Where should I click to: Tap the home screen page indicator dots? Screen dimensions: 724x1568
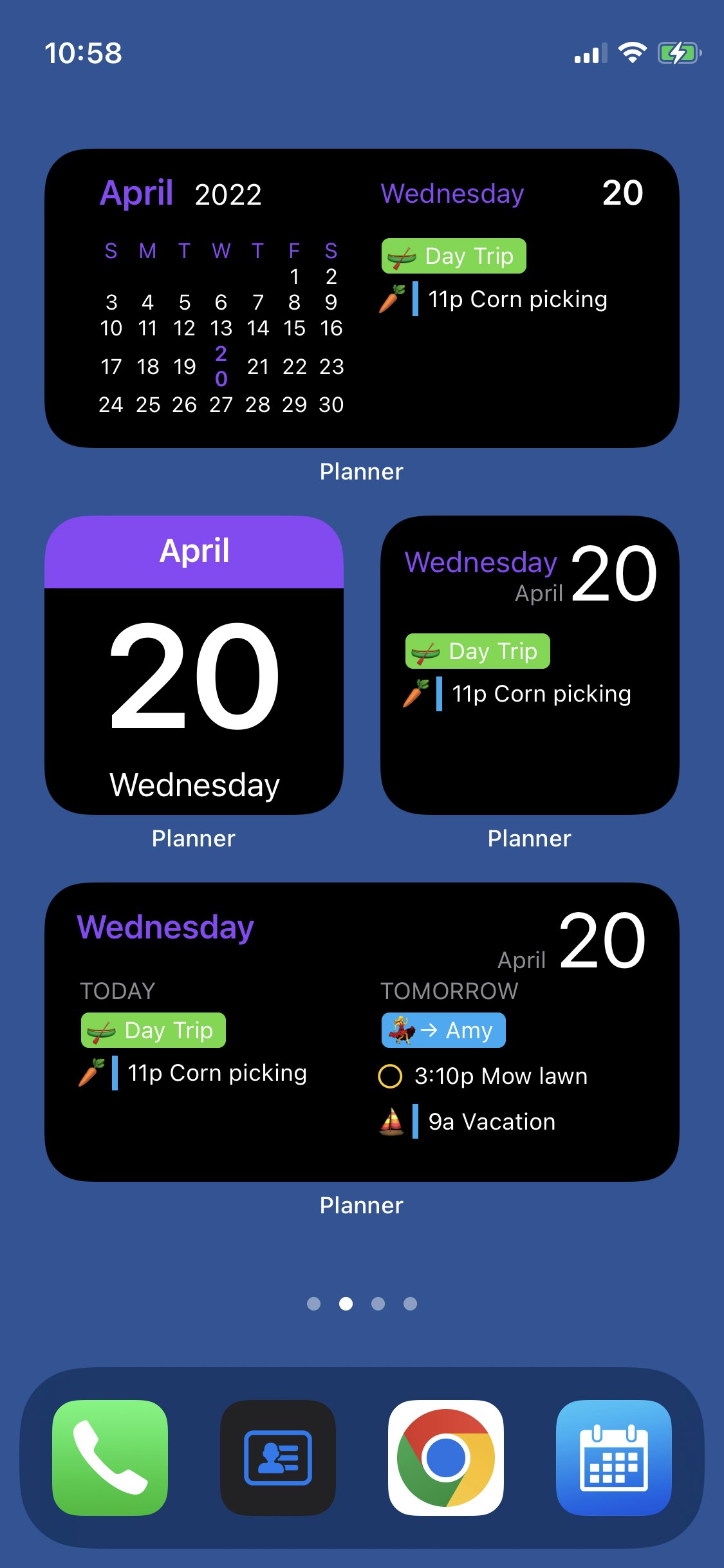(362, 1303)
